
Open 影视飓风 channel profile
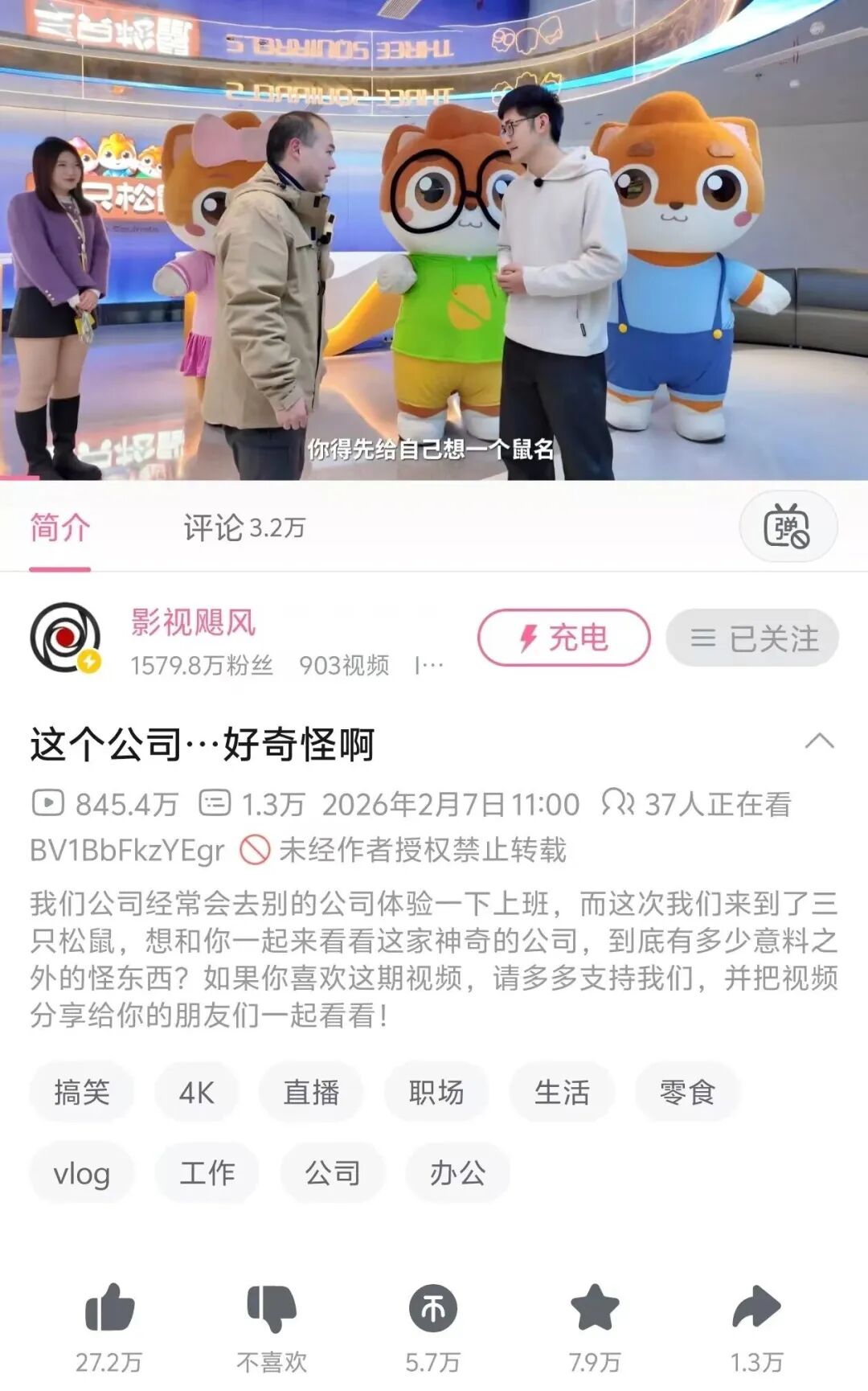[193, 623]
